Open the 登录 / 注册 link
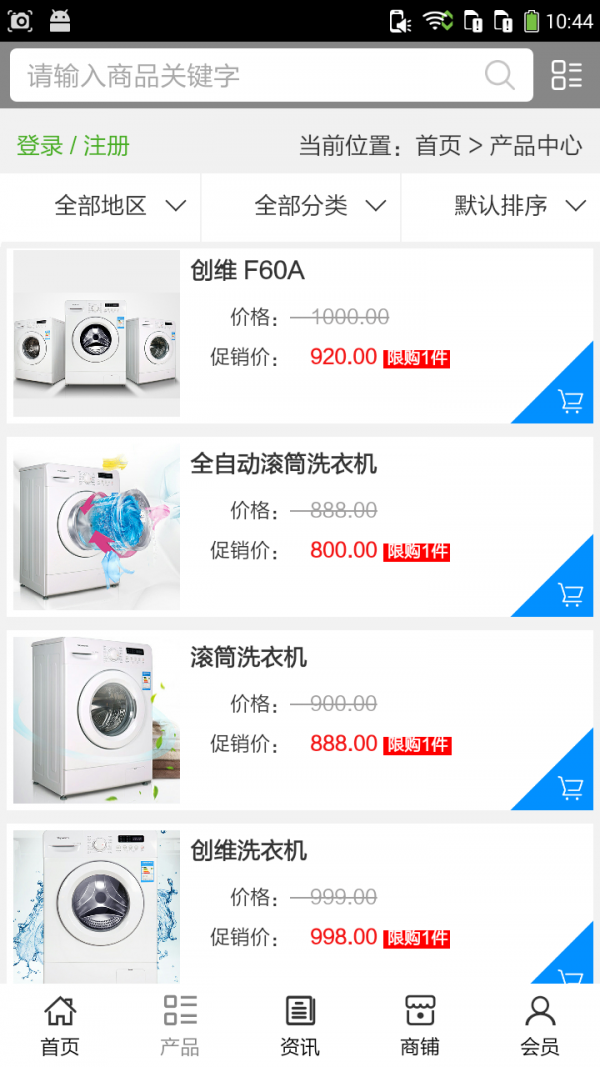The width and height of the screenshot is (600, 1067). (73, 146)
